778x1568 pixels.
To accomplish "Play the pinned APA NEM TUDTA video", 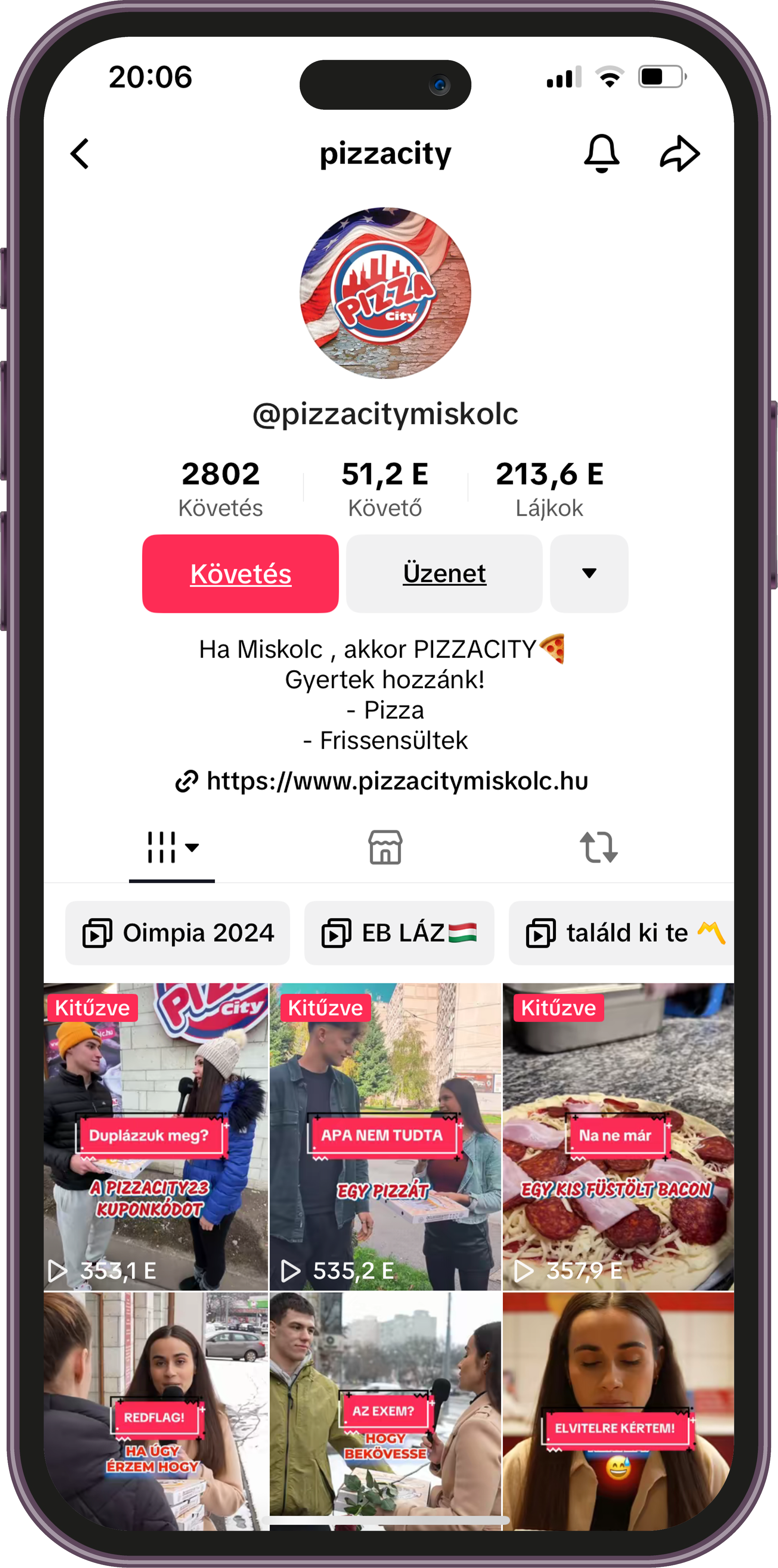I will pos(385,1135).
